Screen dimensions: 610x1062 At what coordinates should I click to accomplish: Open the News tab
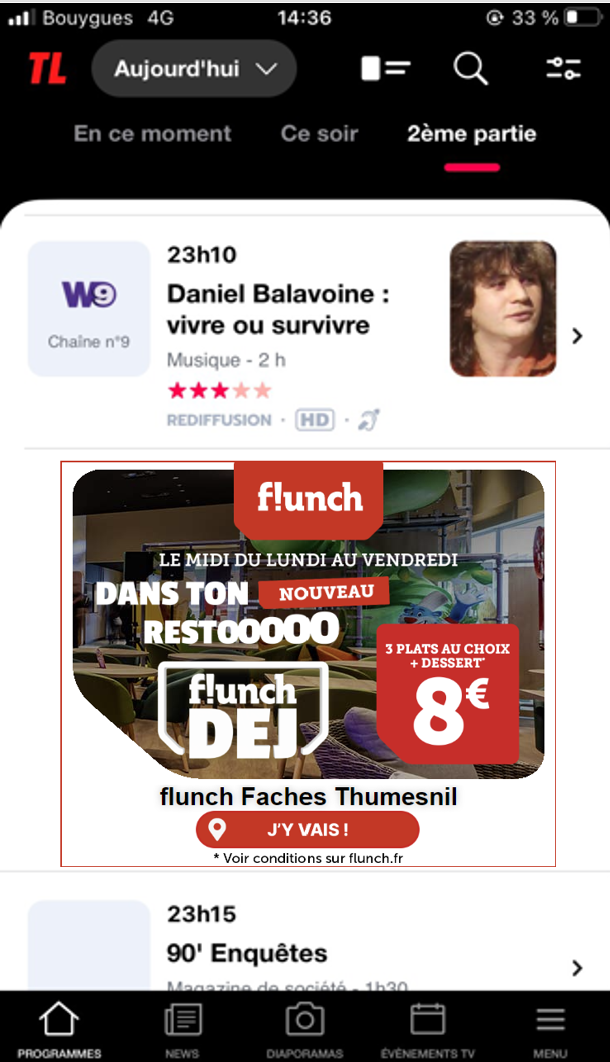click(182, 1029)
